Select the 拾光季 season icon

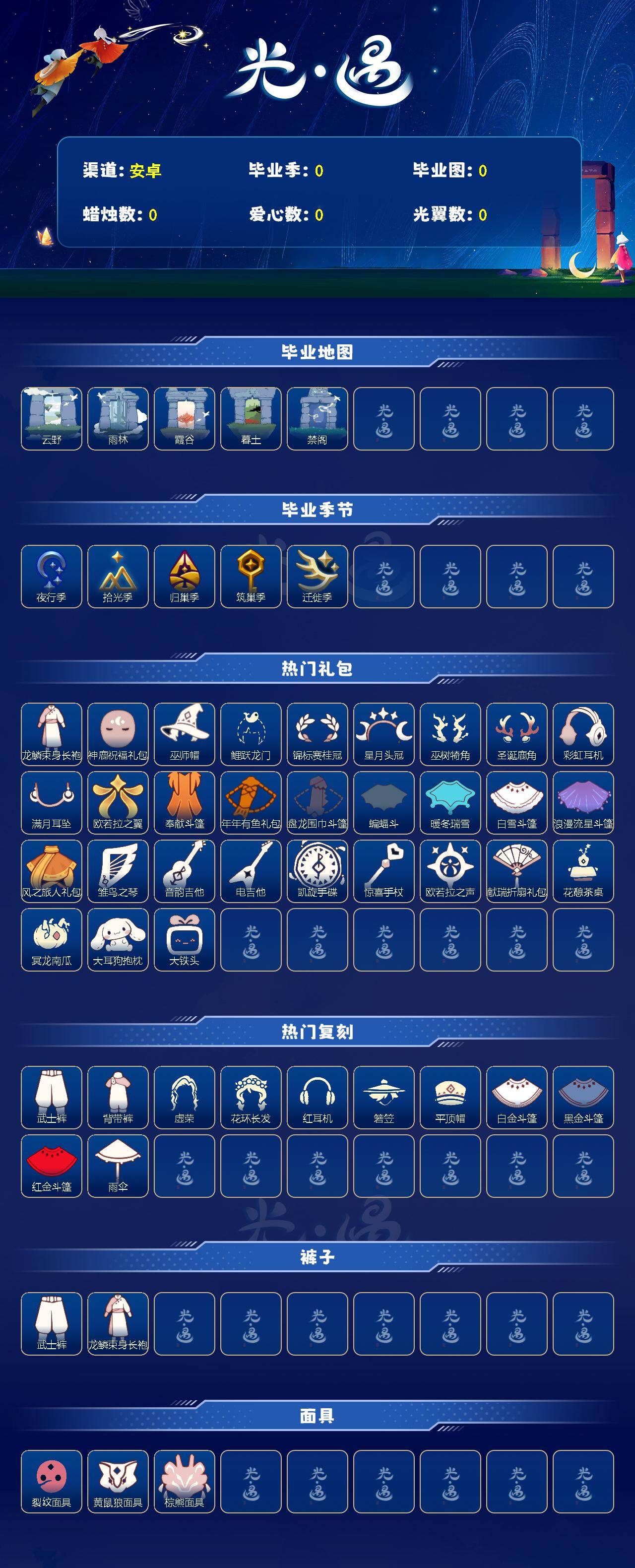click(x=118, y=575)
